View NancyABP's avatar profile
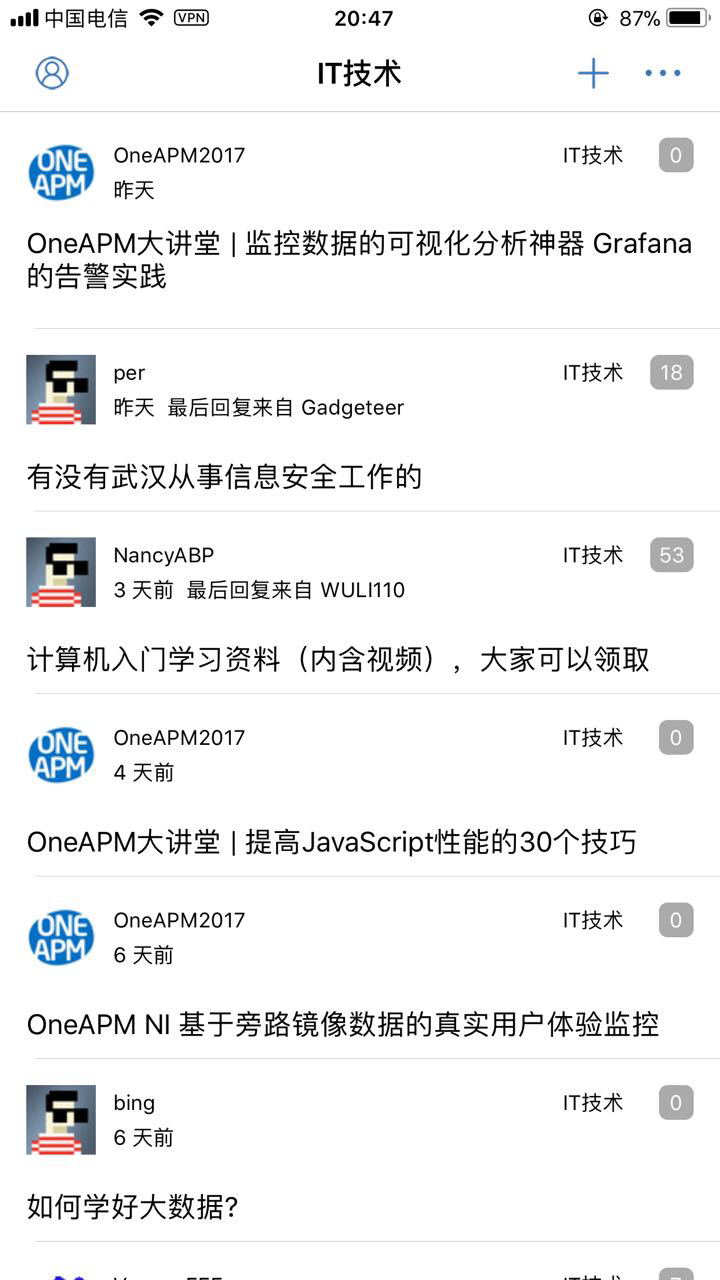Screen dimensions: 720x1280 click(61, 572)
